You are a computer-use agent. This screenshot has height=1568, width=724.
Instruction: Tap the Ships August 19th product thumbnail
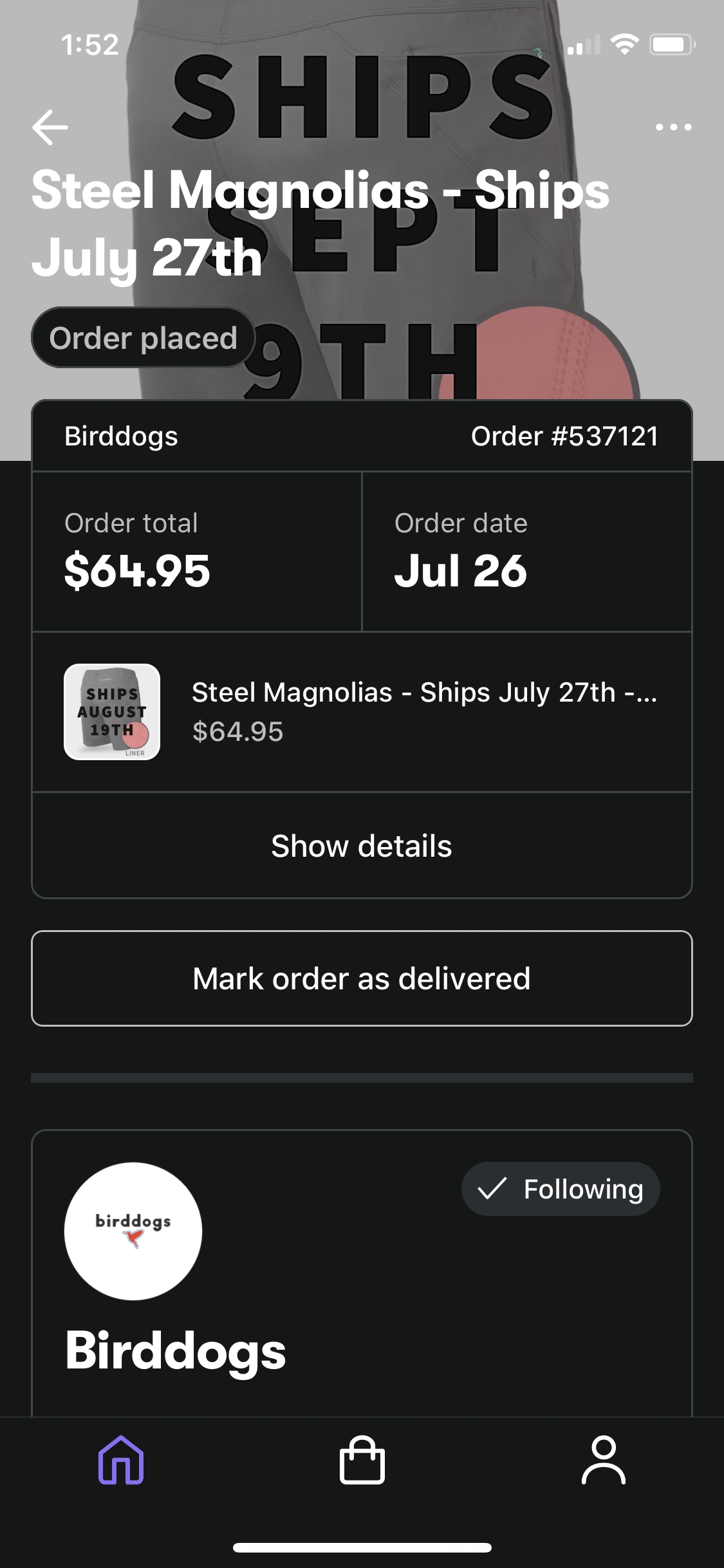[x=112, y=711]
